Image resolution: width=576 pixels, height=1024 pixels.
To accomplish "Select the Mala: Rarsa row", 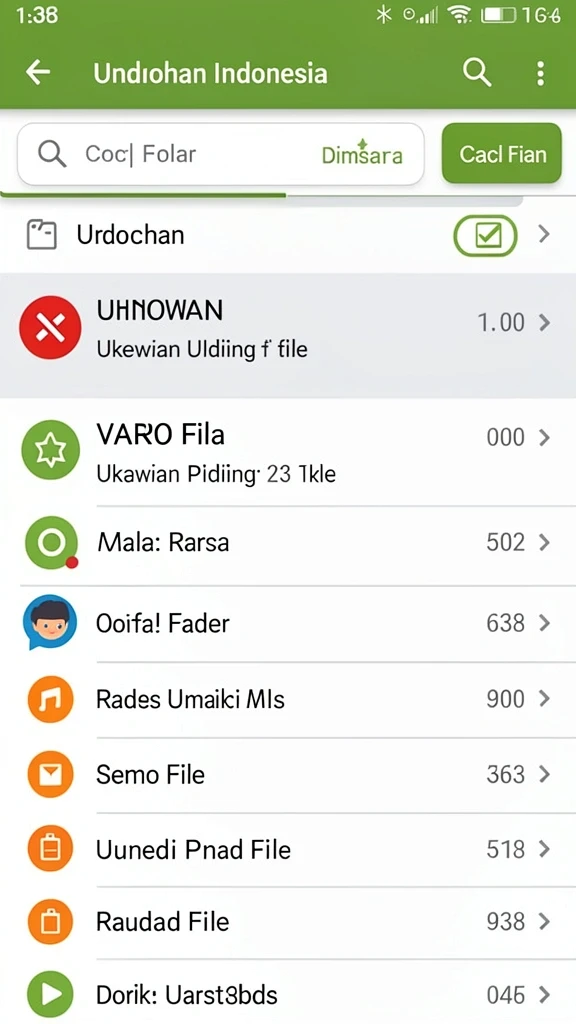I will (288, 543).
